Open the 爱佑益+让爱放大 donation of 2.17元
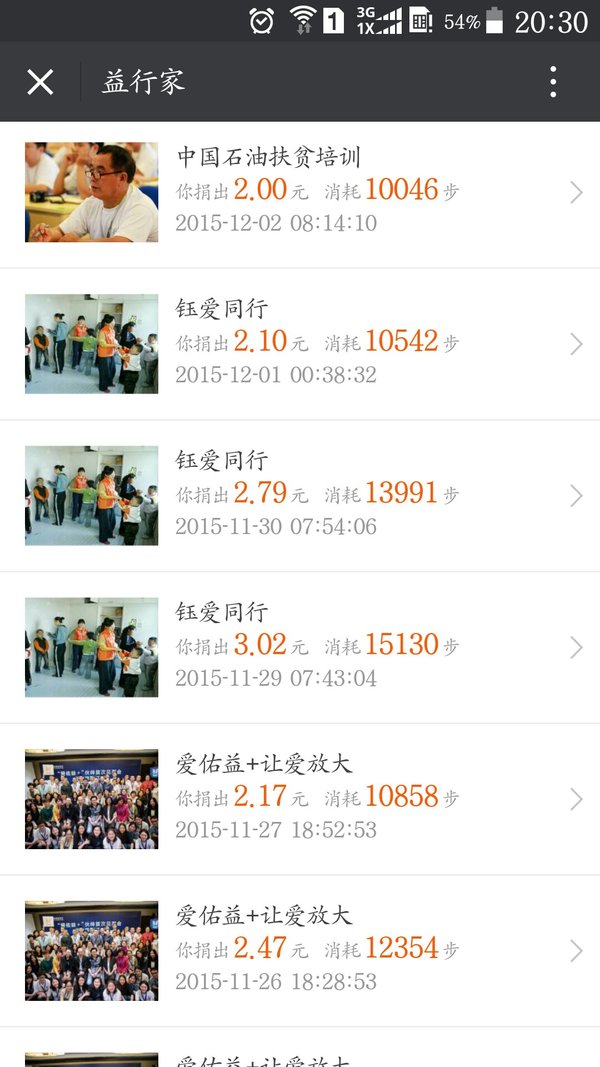600x1067 pixels. click(x=300, y=800)
